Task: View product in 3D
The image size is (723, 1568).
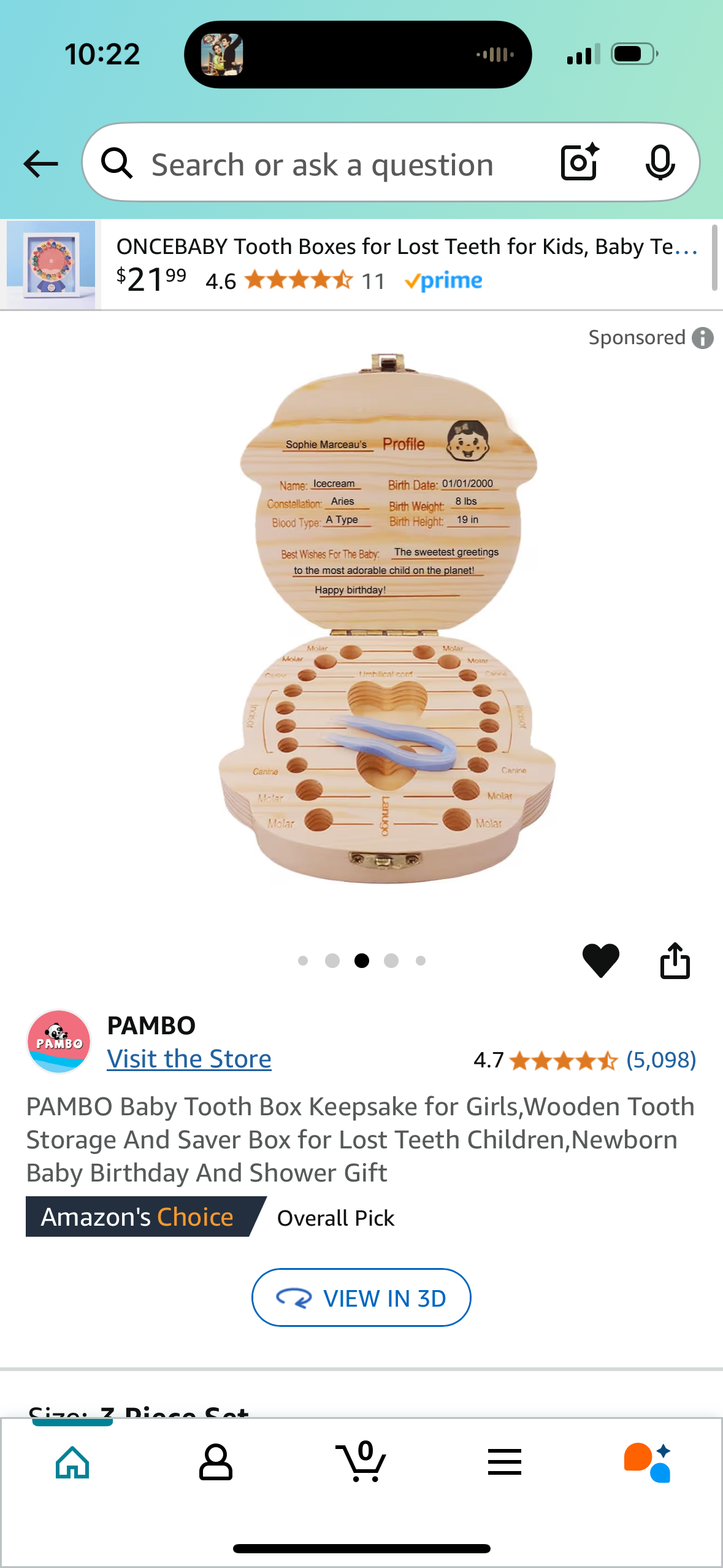Action: [361, 1297]
